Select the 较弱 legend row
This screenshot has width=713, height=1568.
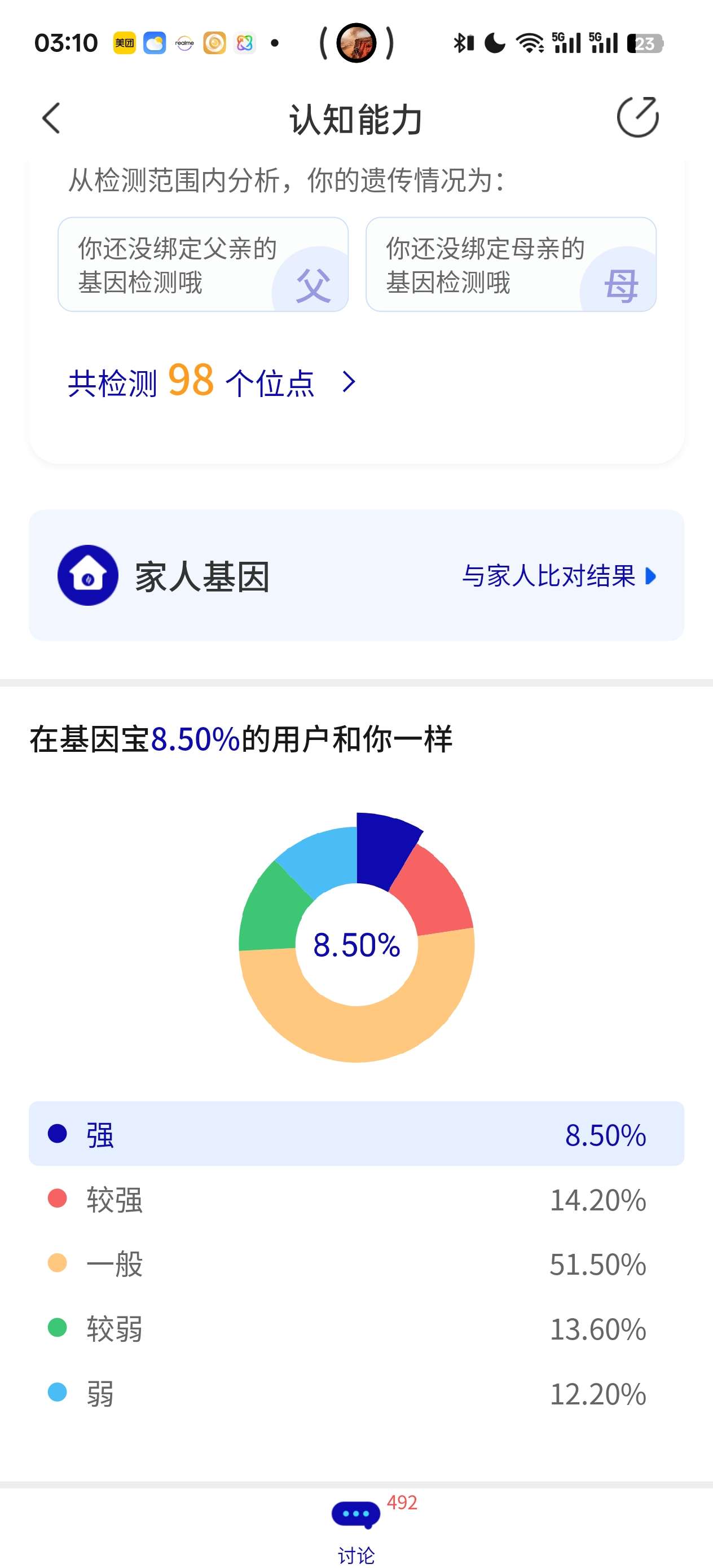click(x=356, y=1328)
